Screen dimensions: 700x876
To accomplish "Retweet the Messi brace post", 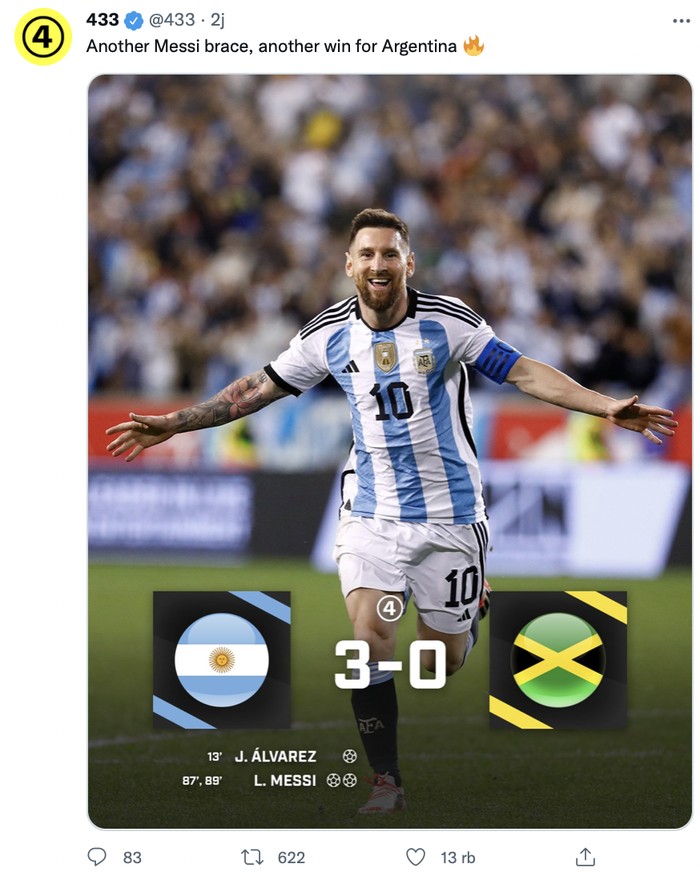I will coord(253,857).
